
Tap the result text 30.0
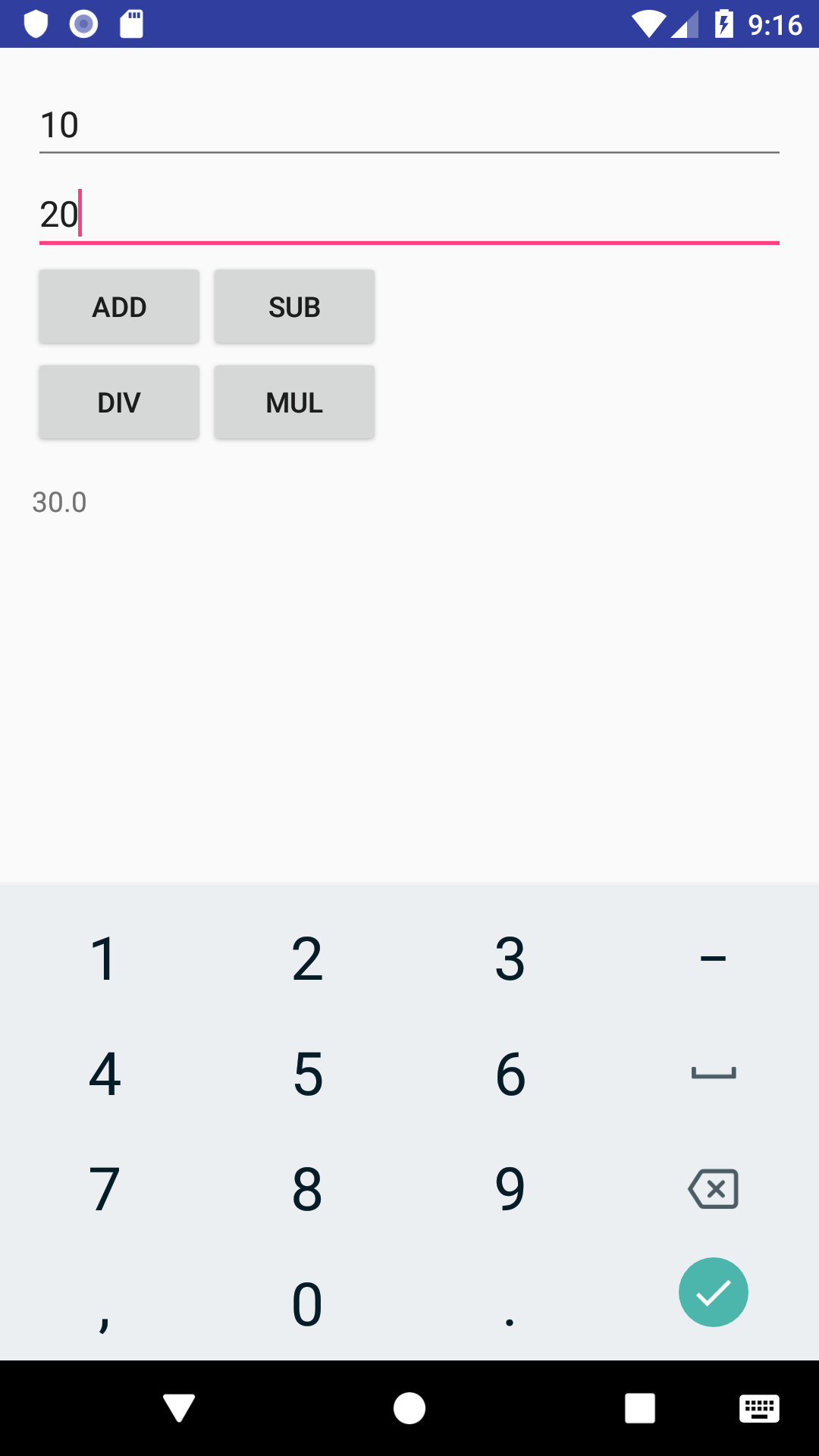[x=59, y=500]
